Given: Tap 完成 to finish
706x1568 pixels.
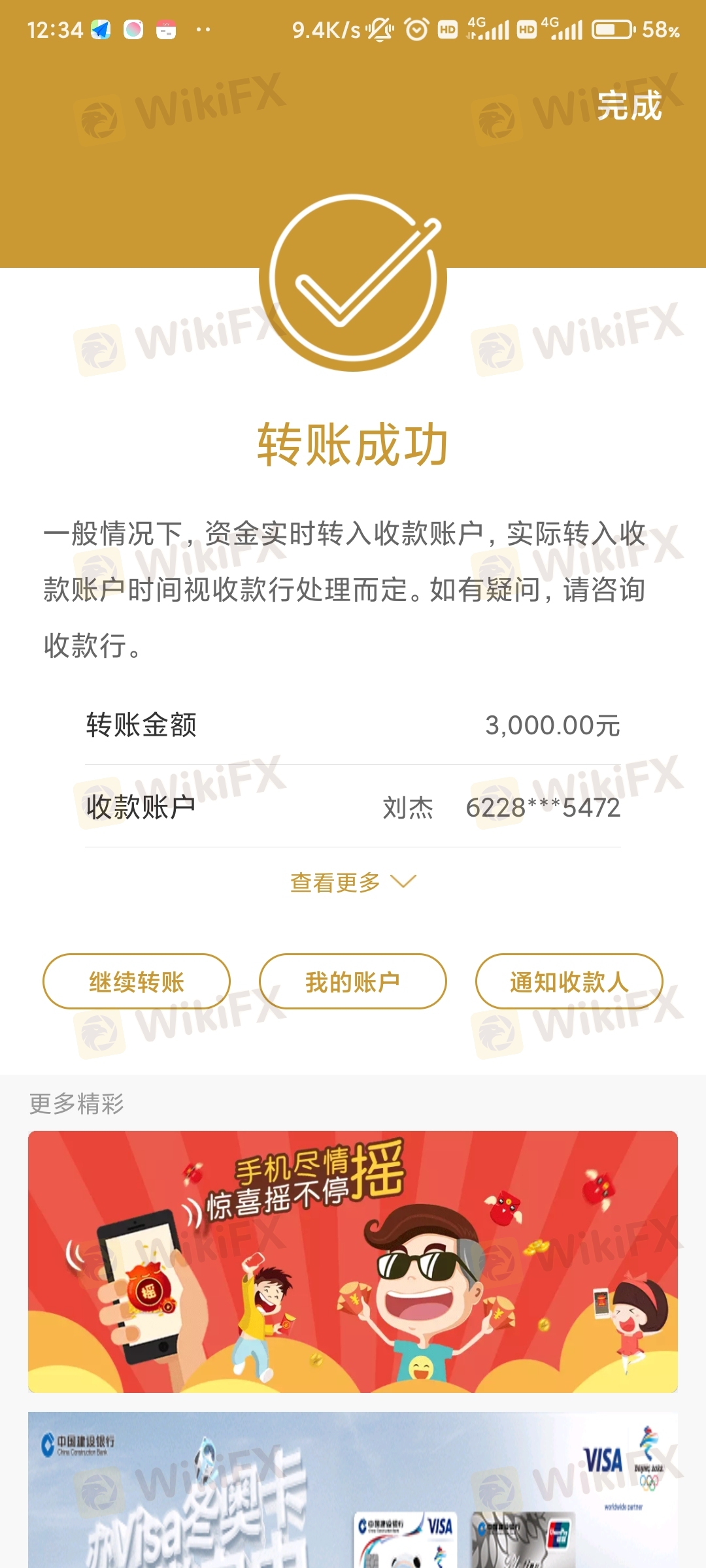Looking at the screenshot, I should [630, 106].
